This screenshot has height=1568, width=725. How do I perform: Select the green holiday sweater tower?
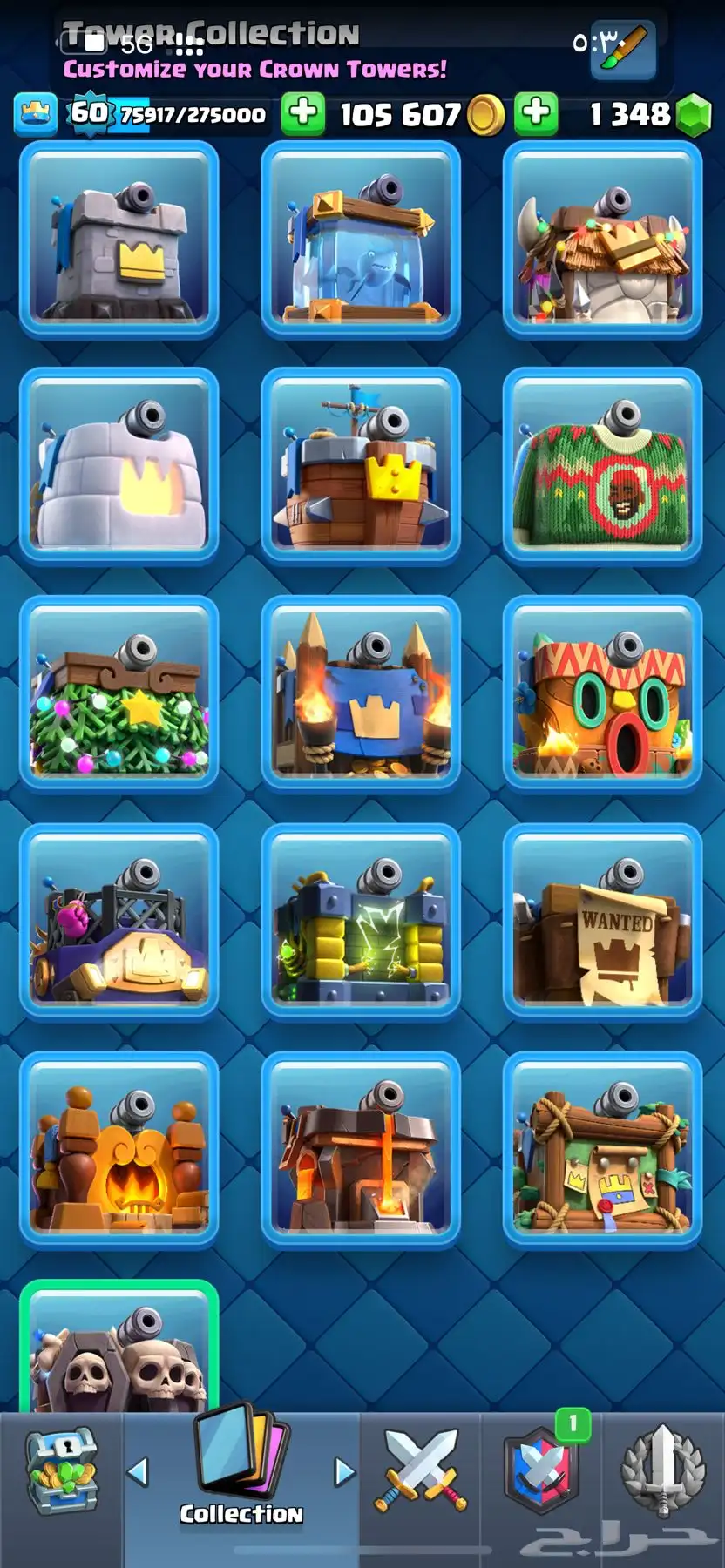coord(602,466)
